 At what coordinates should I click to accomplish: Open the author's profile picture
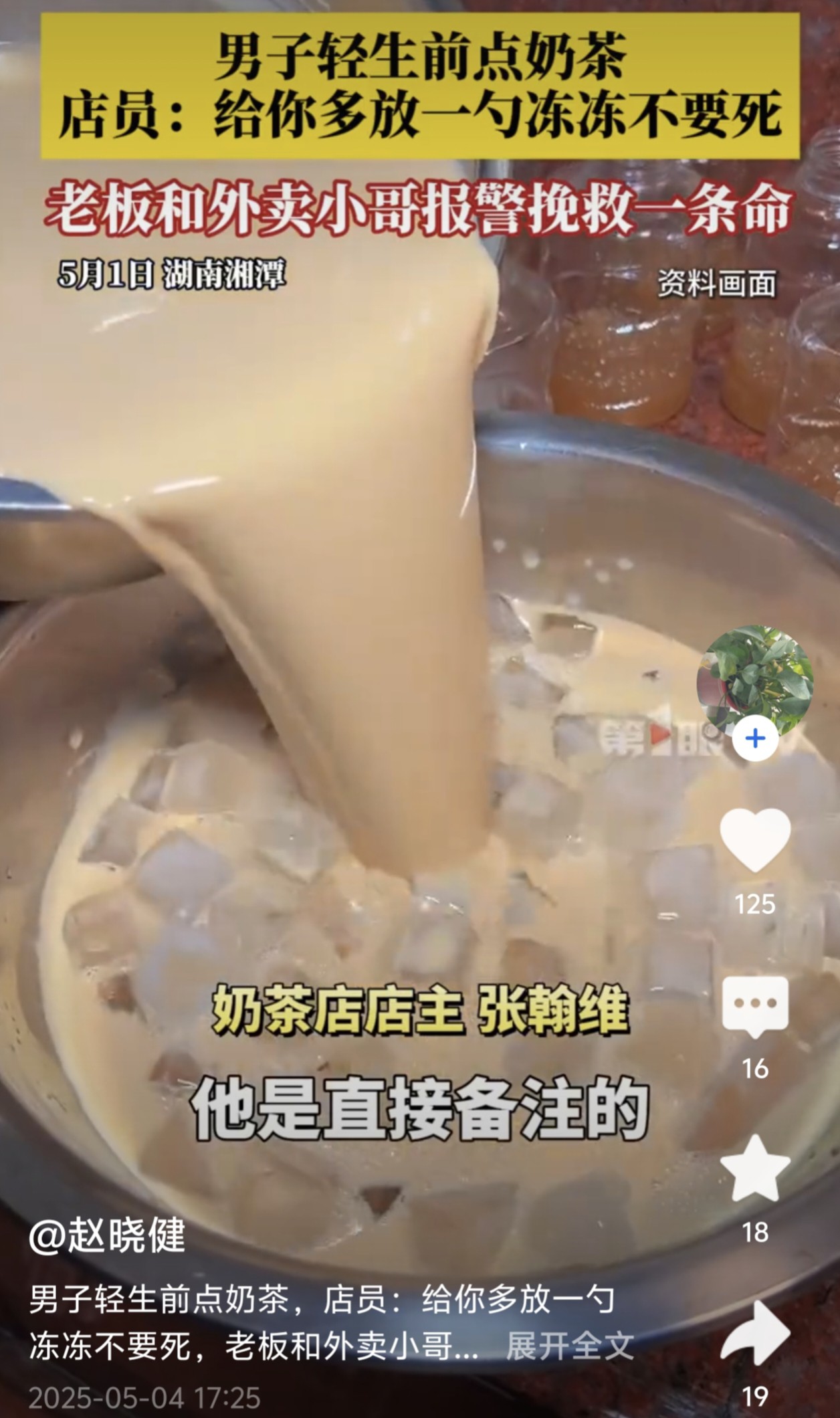coord(755,682)
